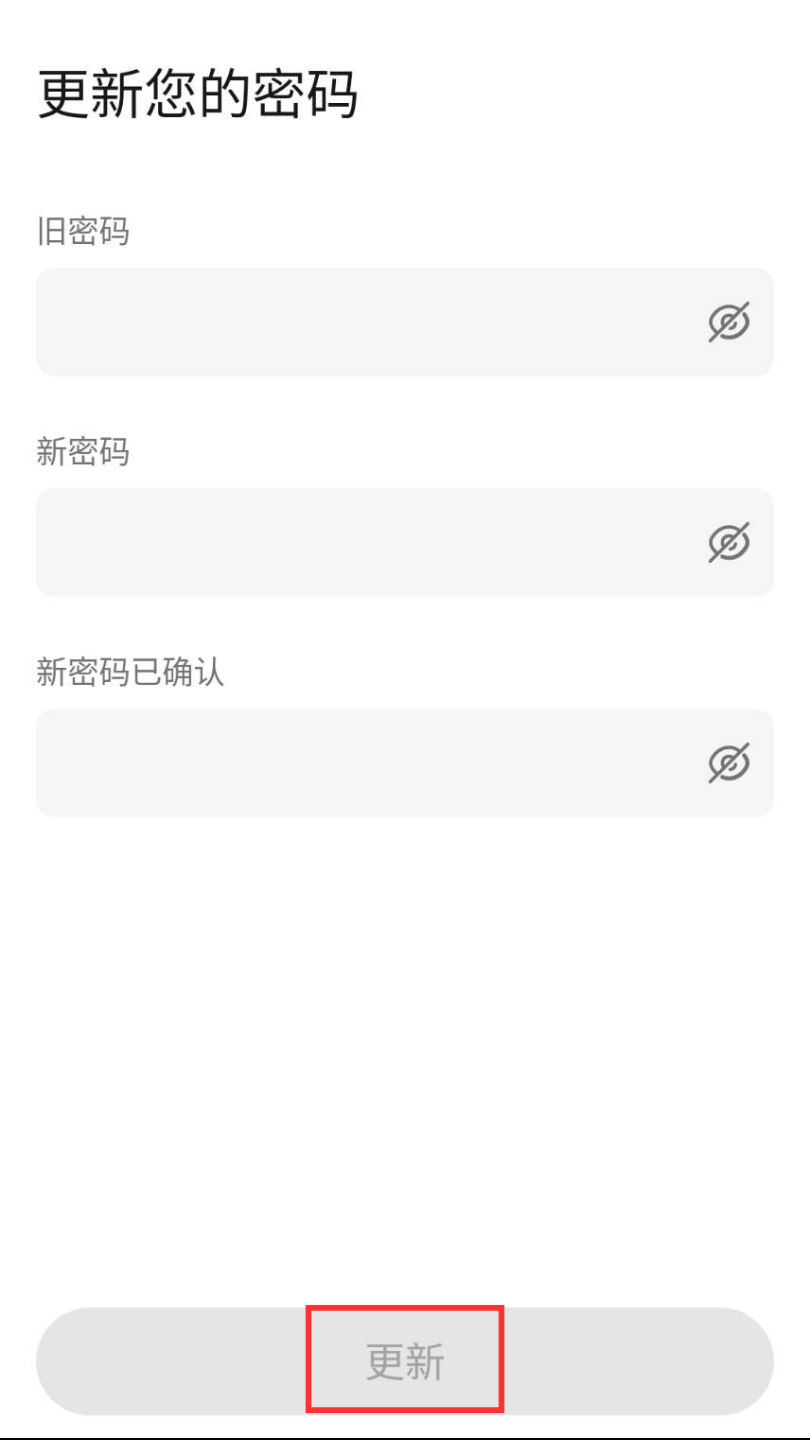Screen dimensions: 810x1440
Task: Unhide the 新密码已确认 password text
Action: [x=729, y=763]
